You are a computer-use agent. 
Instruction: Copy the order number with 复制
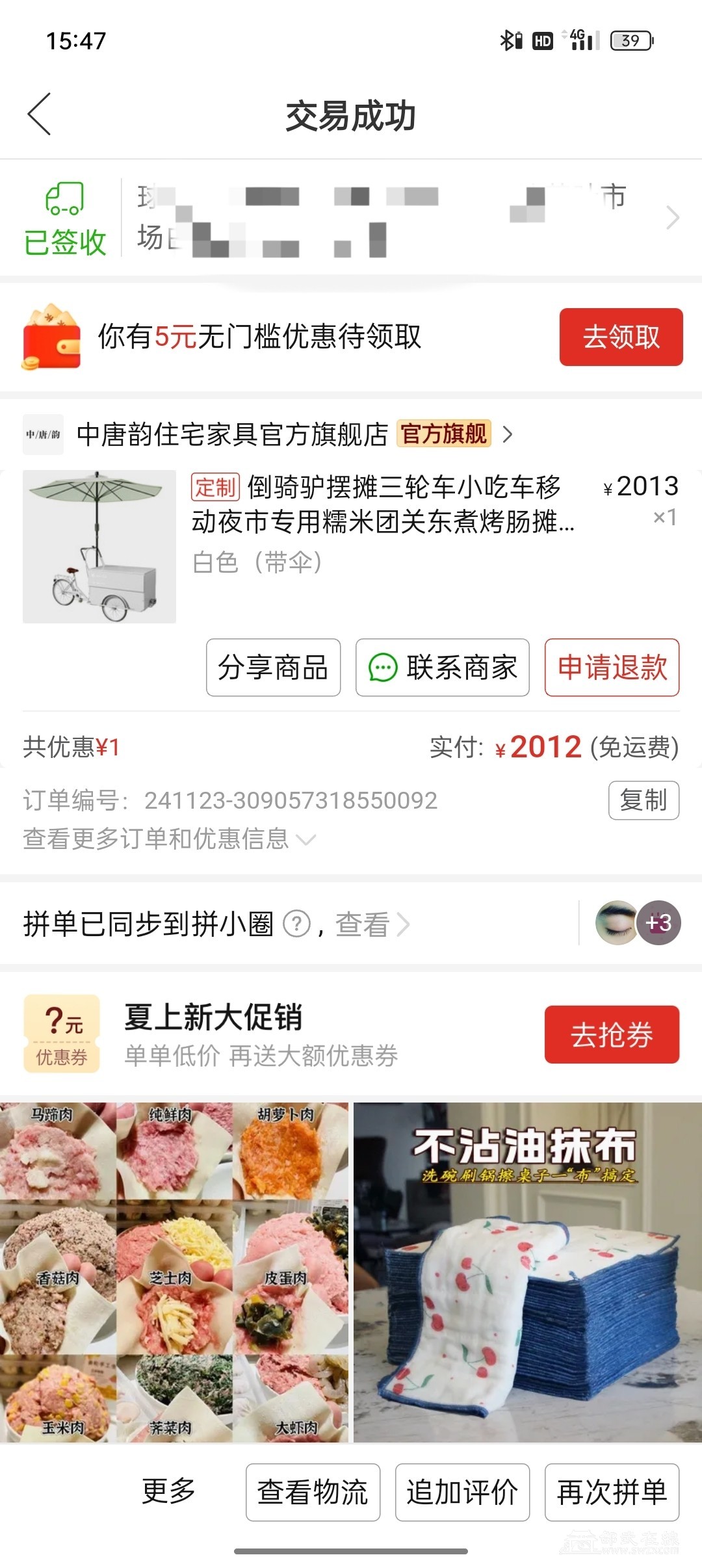coord(643,800)
